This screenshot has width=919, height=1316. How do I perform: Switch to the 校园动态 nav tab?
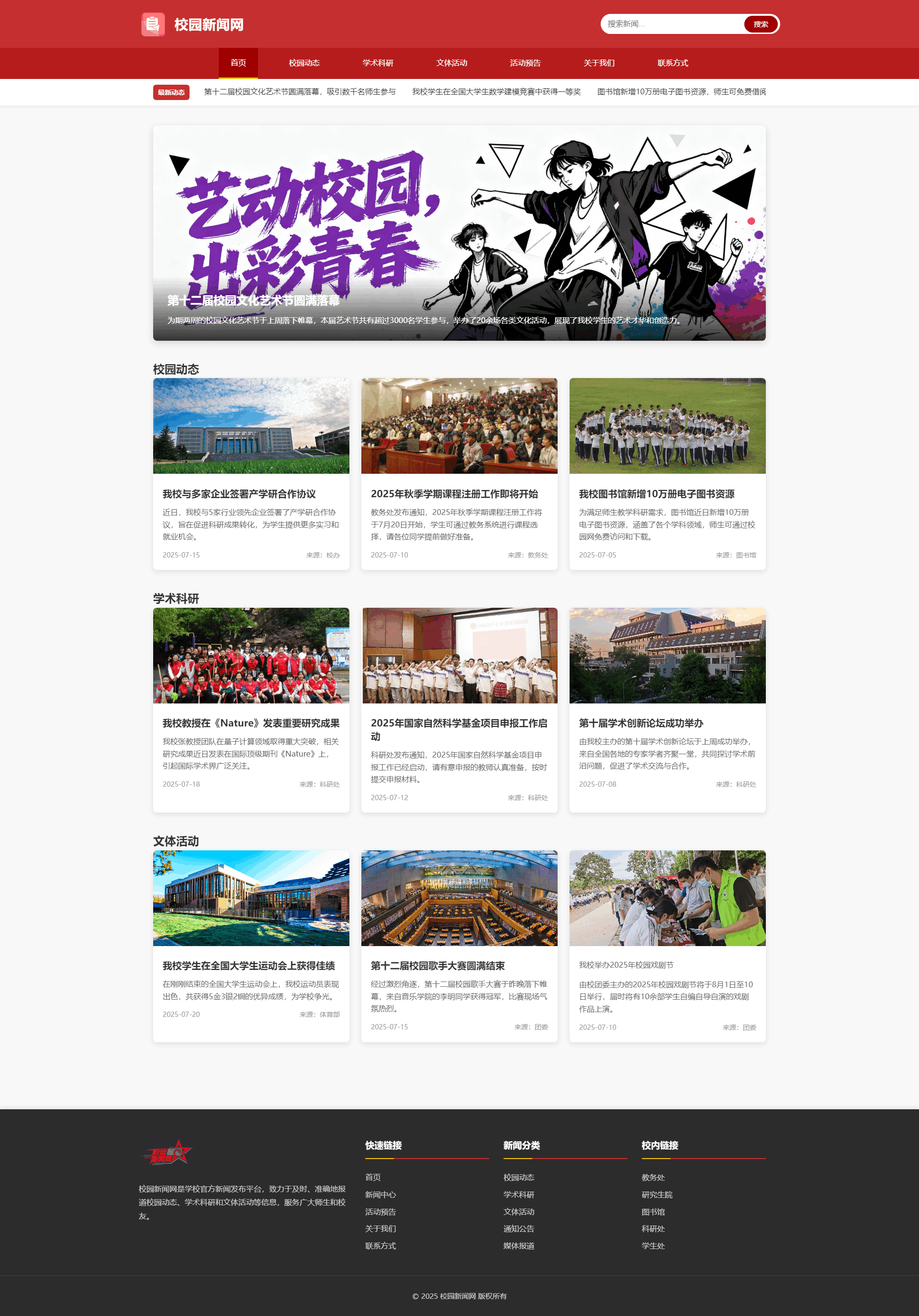(x=304, y=63)
